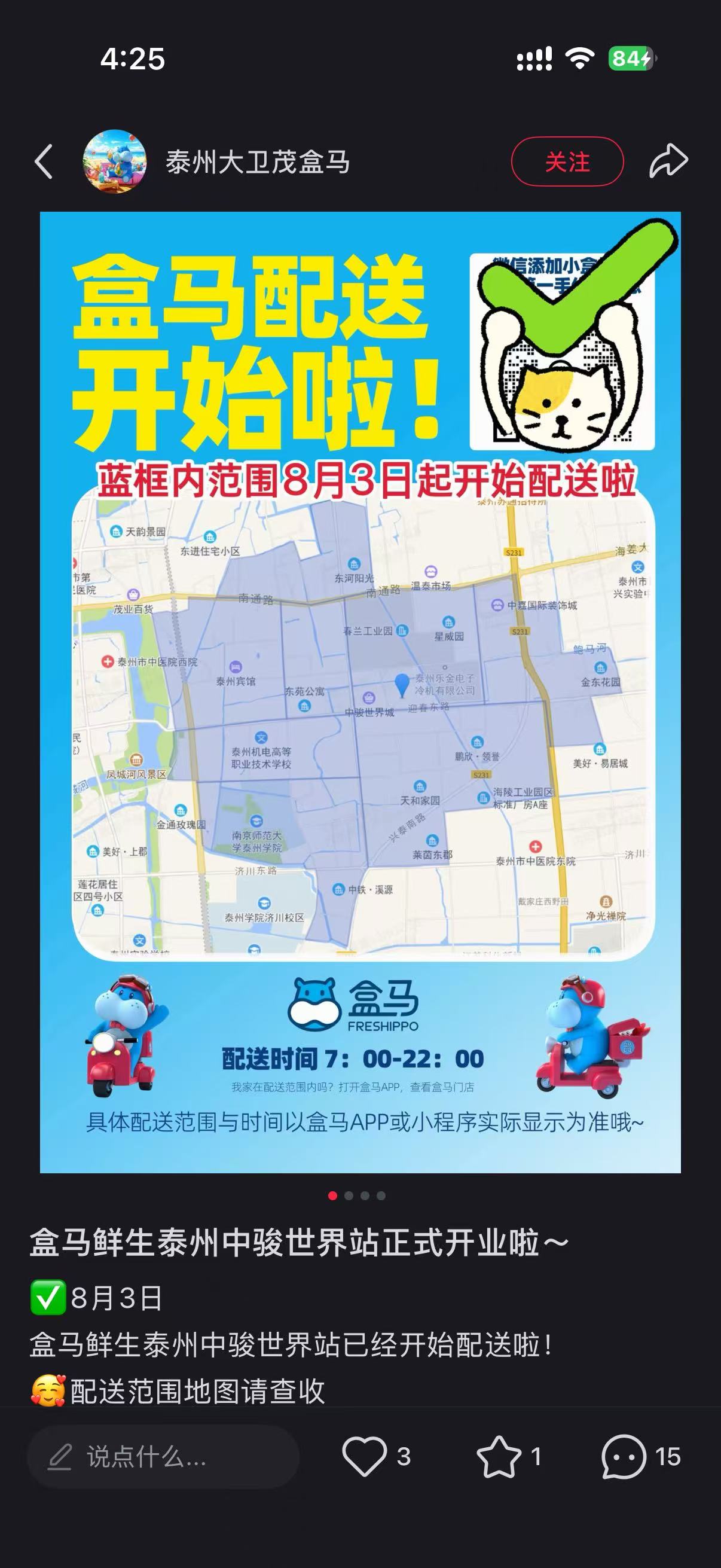The width and height of the screenshot is (721, 1568).
Task: Go back using the back arrow
Action: pyautogui.click(x=44, y=162)
